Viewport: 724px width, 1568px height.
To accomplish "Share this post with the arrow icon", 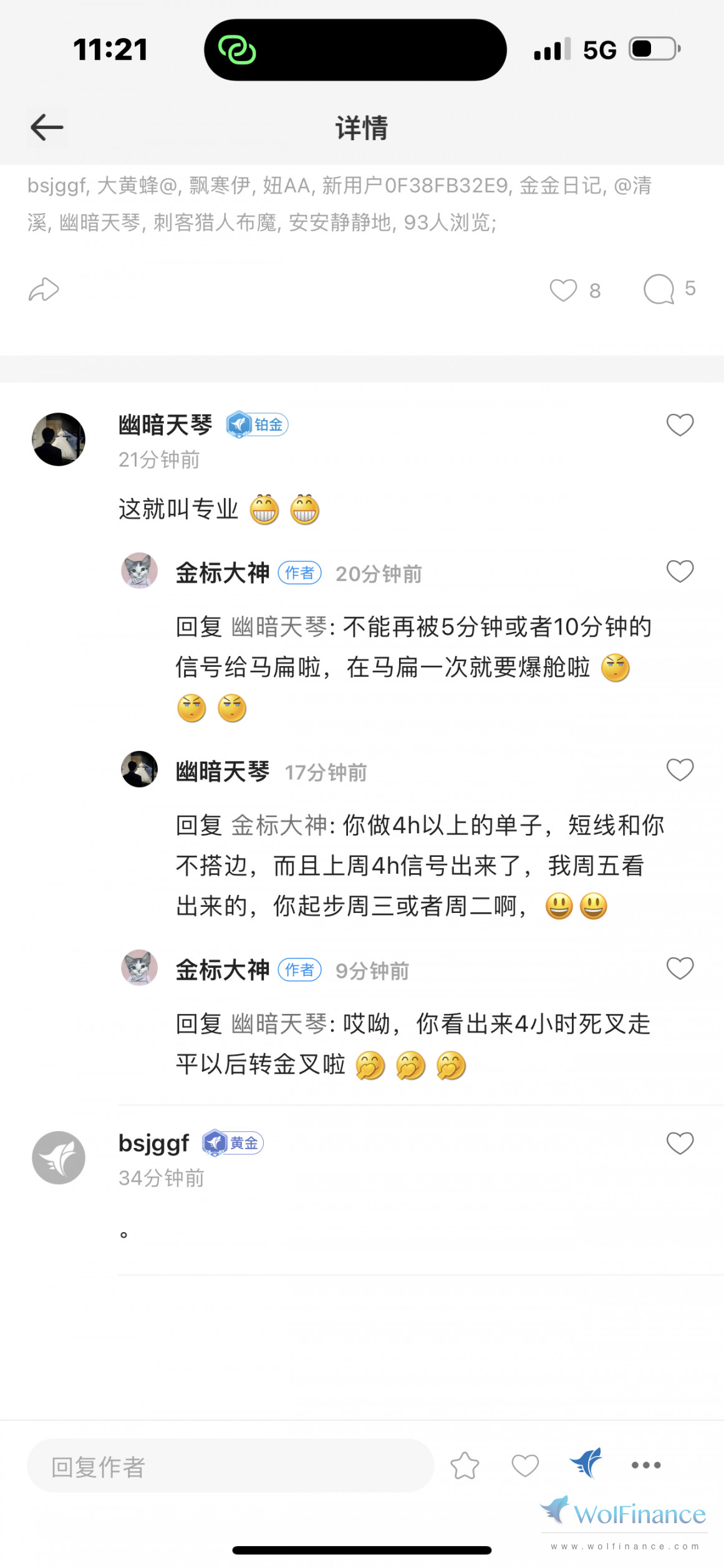I will [x=44, y=290].
